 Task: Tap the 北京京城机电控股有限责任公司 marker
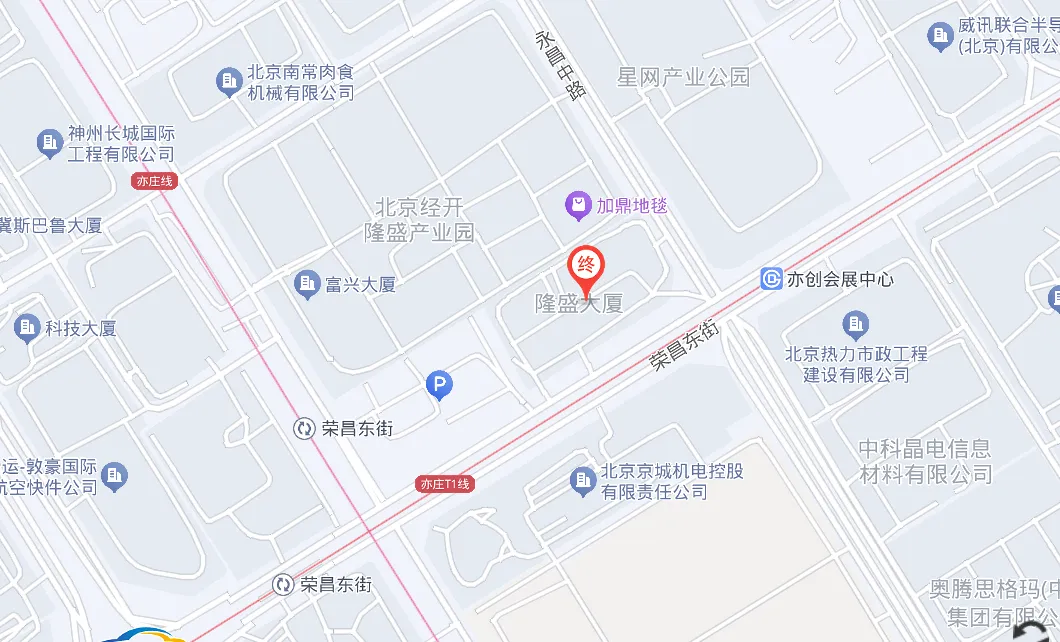(583, 482)
